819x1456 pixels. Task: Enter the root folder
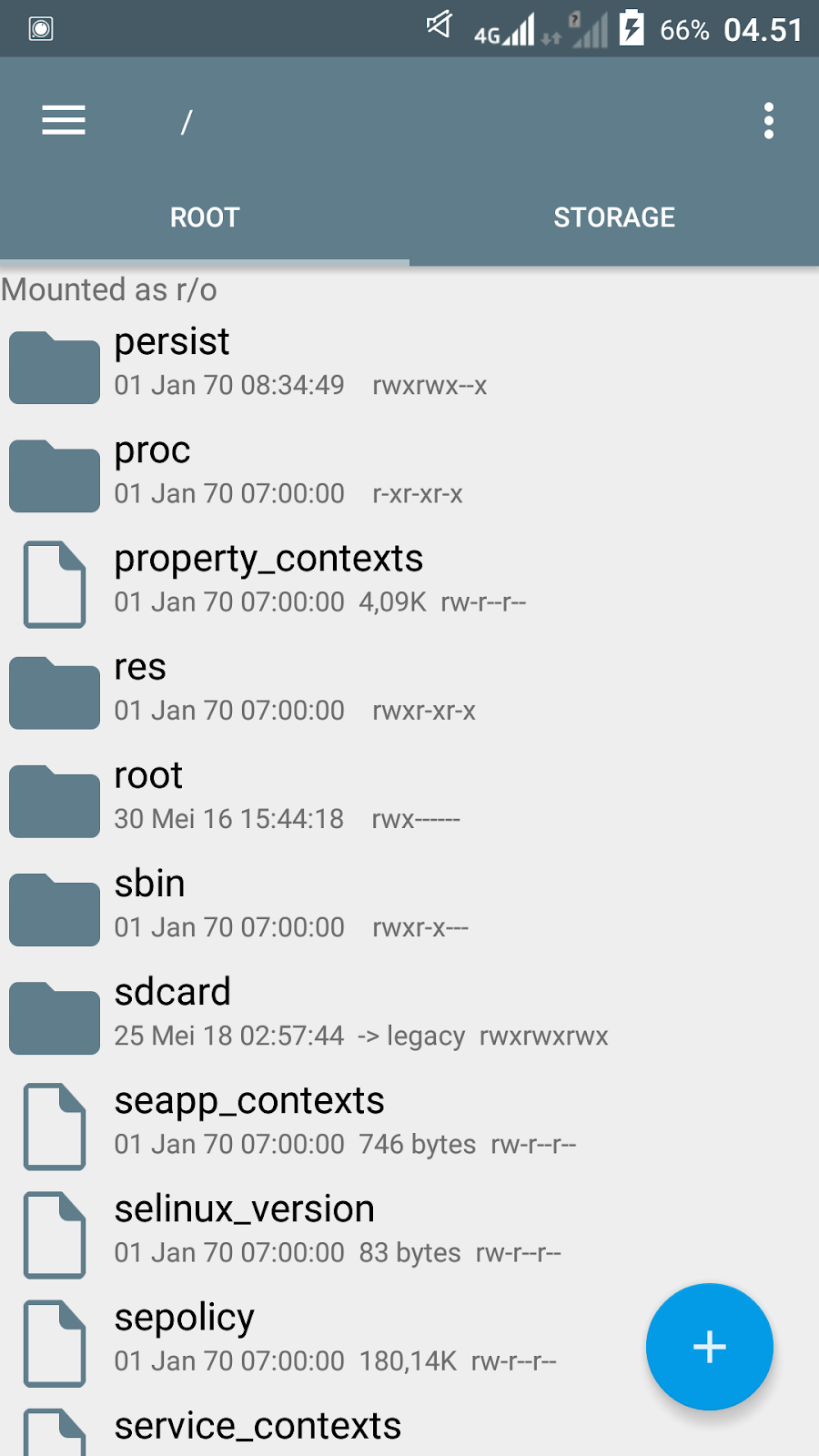click(409, 797)
